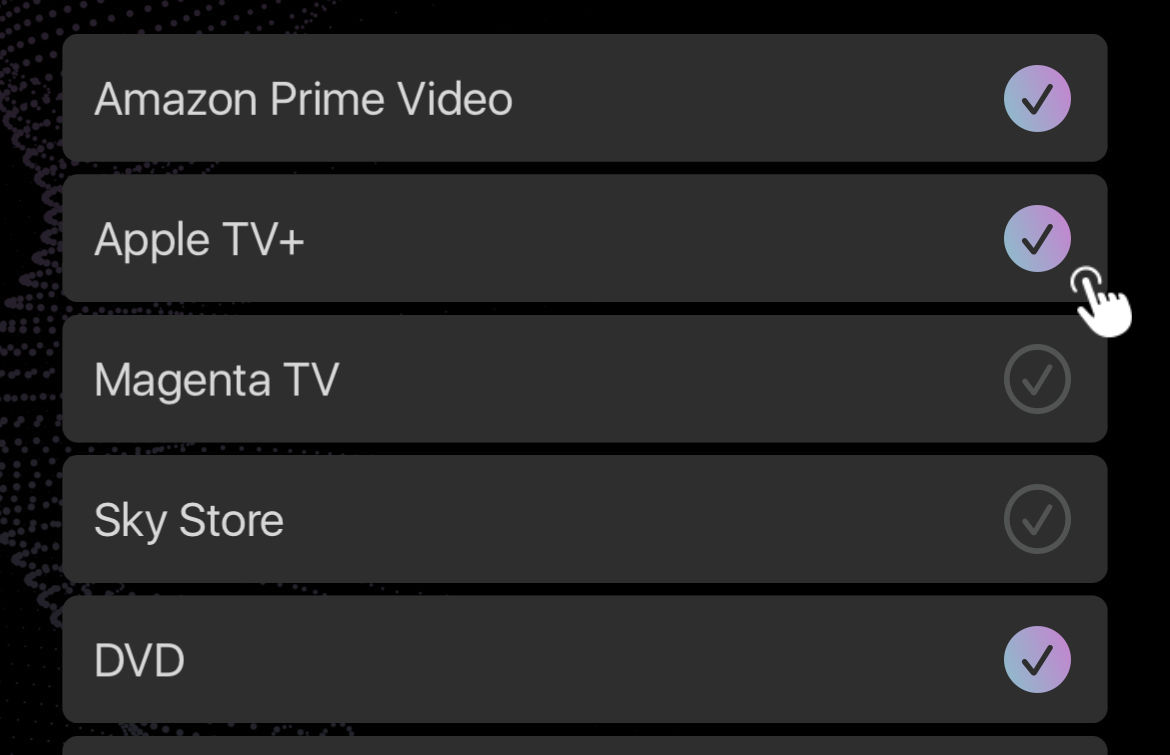
Task: Untick the DVD option
Action: click(x=1037, y=659)
